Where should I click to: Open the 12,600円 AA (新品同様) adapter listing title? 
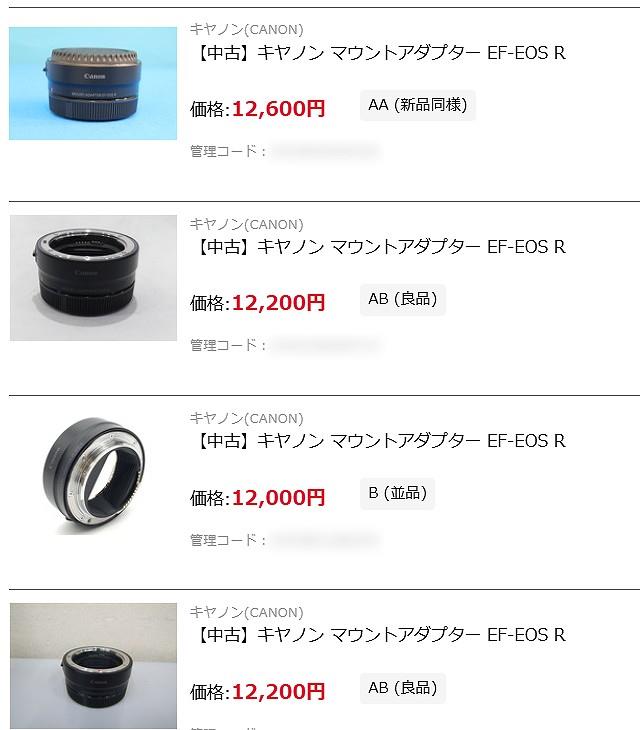coord(378,53)
